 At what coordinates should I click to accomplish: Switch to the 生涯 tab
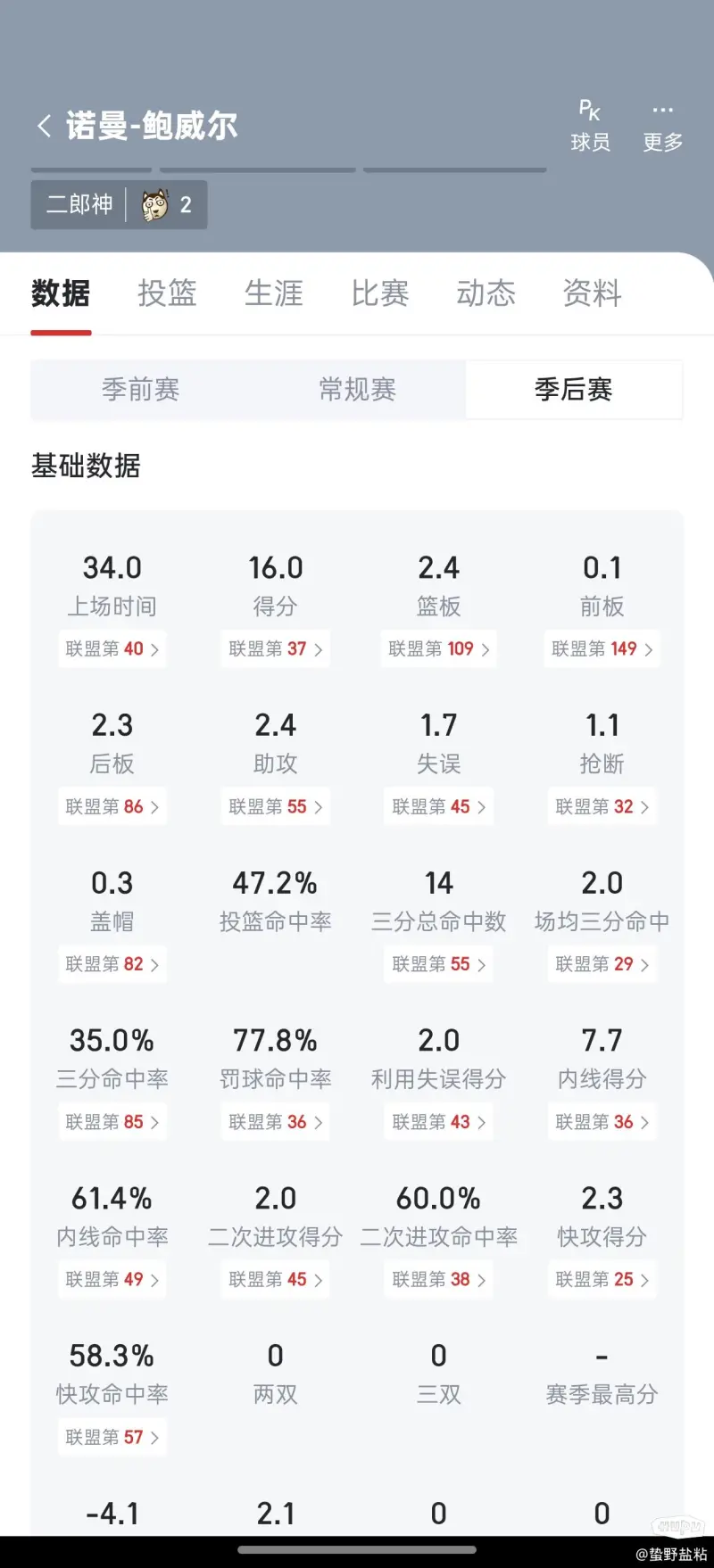coord(273,293)
